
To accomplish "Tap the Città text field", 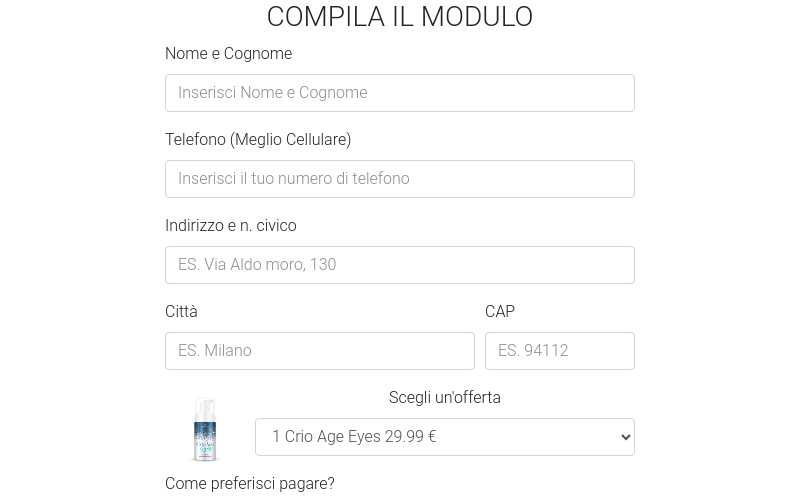I will coord(319,351).
